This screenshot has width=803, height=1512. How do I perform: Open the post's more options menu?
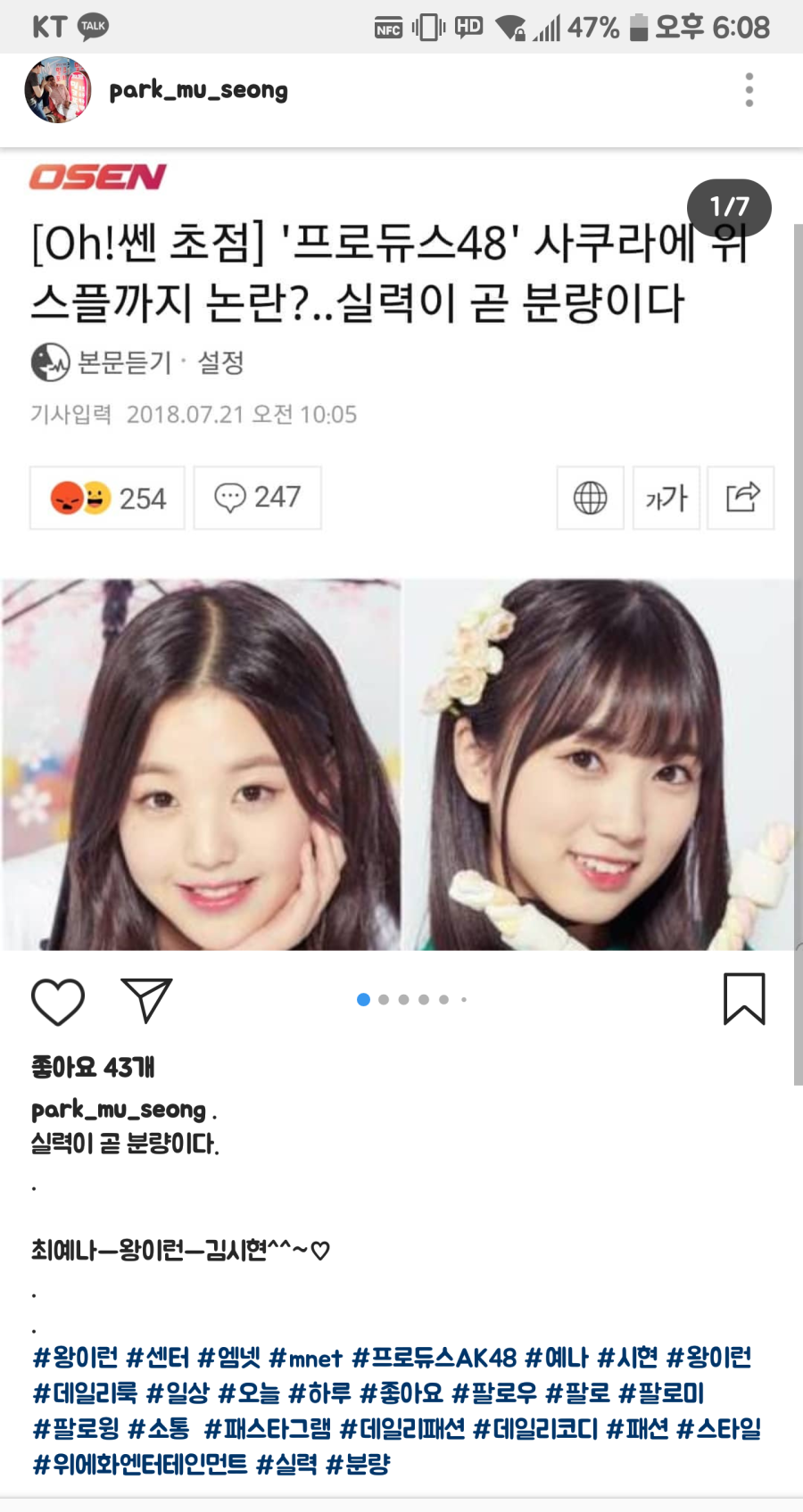pos(749,90)
